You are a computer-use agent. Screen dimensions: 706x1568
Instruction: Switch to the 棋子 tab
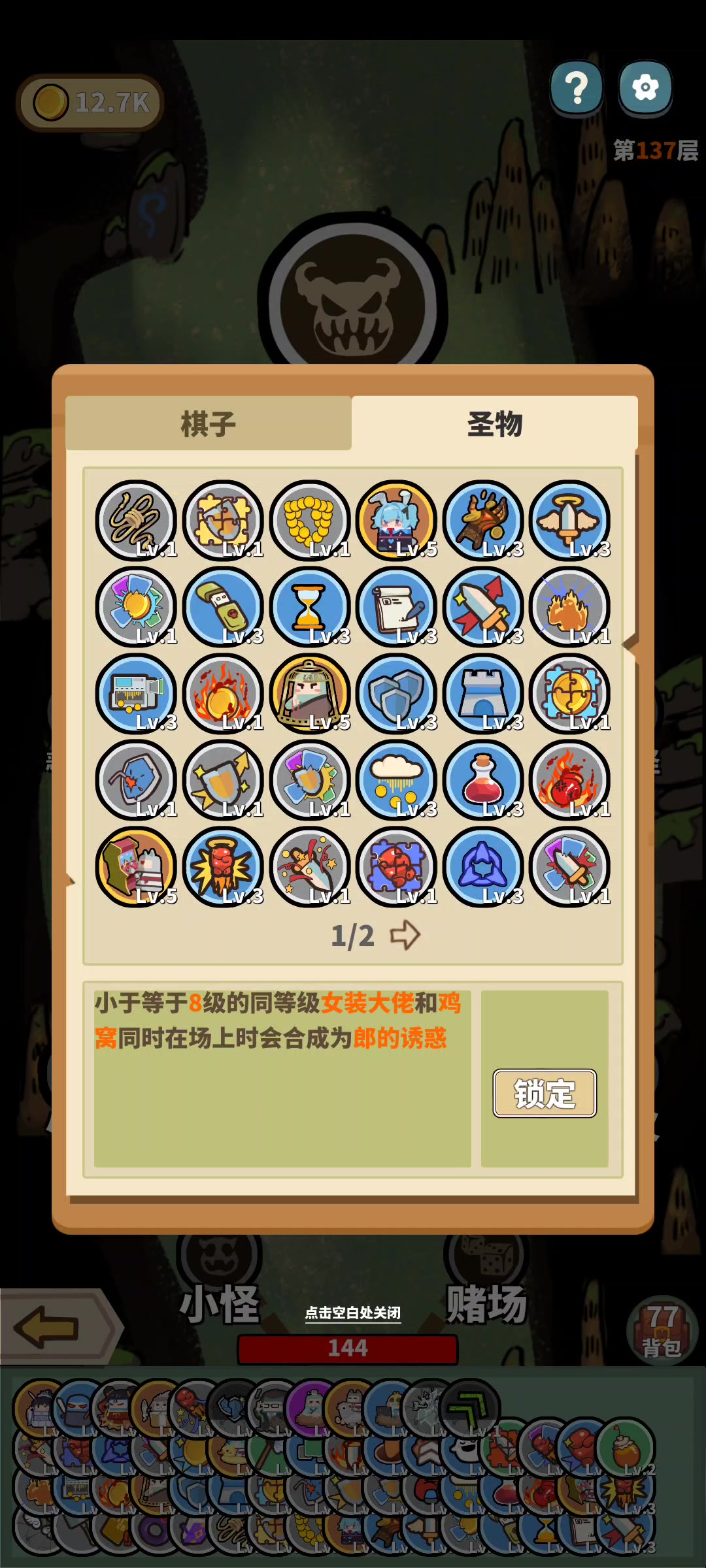208,423
